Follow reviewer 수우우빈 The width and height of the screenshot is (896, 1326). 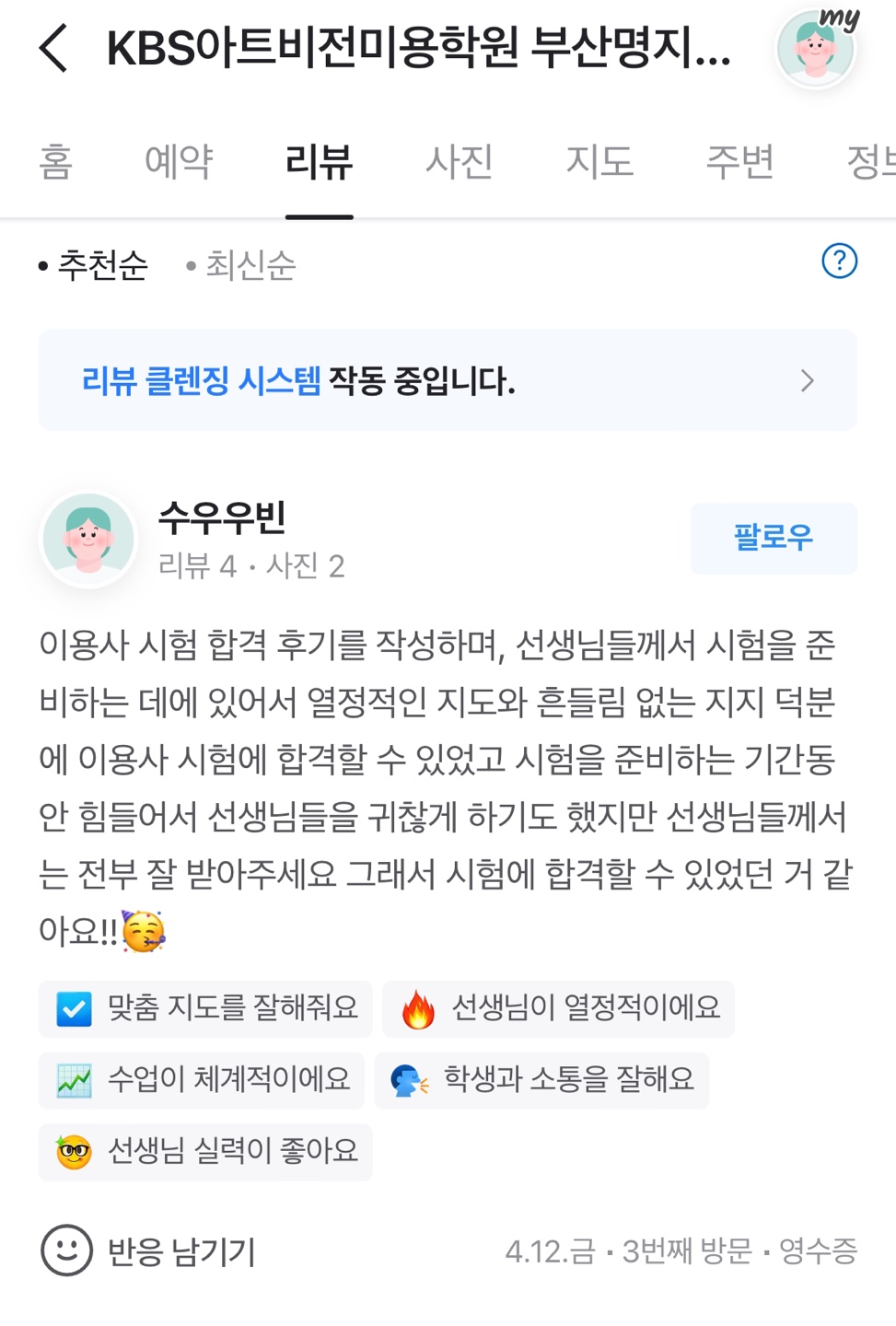tap(774, 538)
